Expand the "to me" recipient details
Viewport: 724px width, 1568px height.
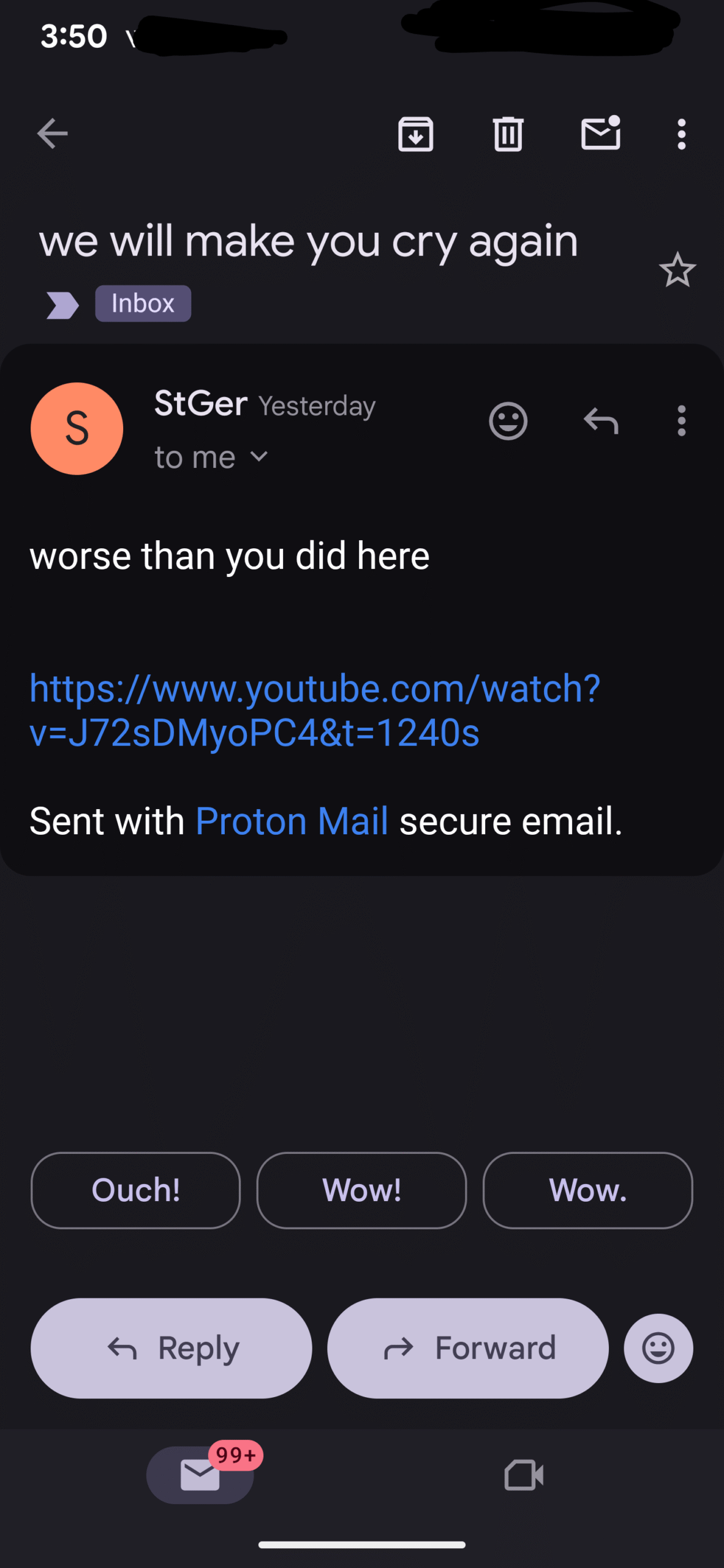click(211, 458)
